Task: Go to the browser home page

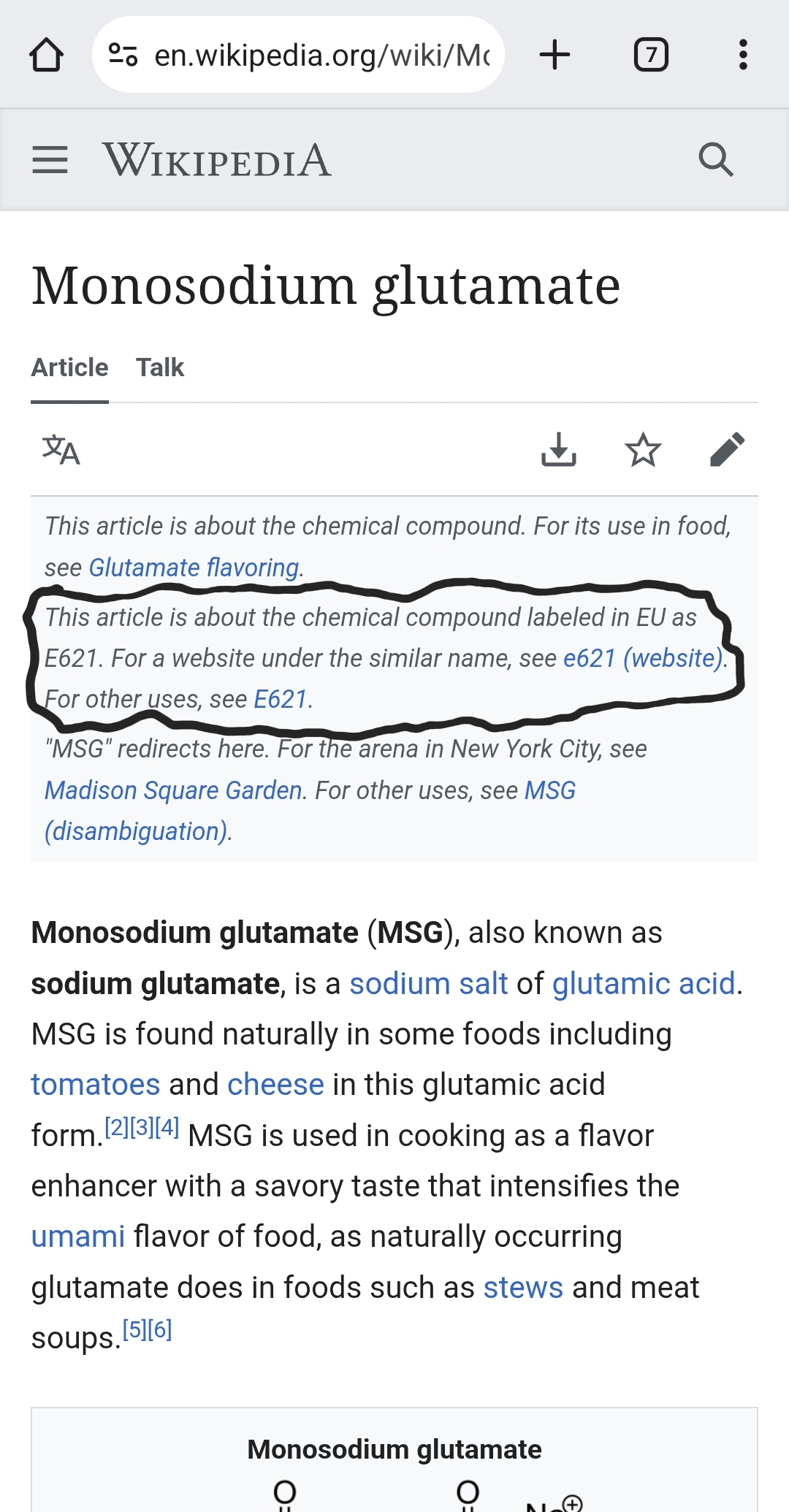Action: tap(47, 55)
